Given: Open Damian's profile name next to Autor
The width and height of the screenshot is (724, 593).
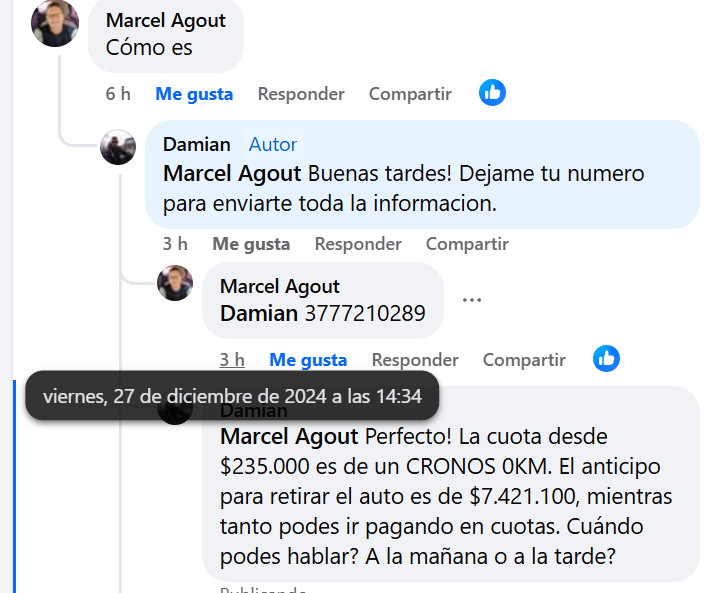Looking at the screenshot, I should click(x=197, y=145).
